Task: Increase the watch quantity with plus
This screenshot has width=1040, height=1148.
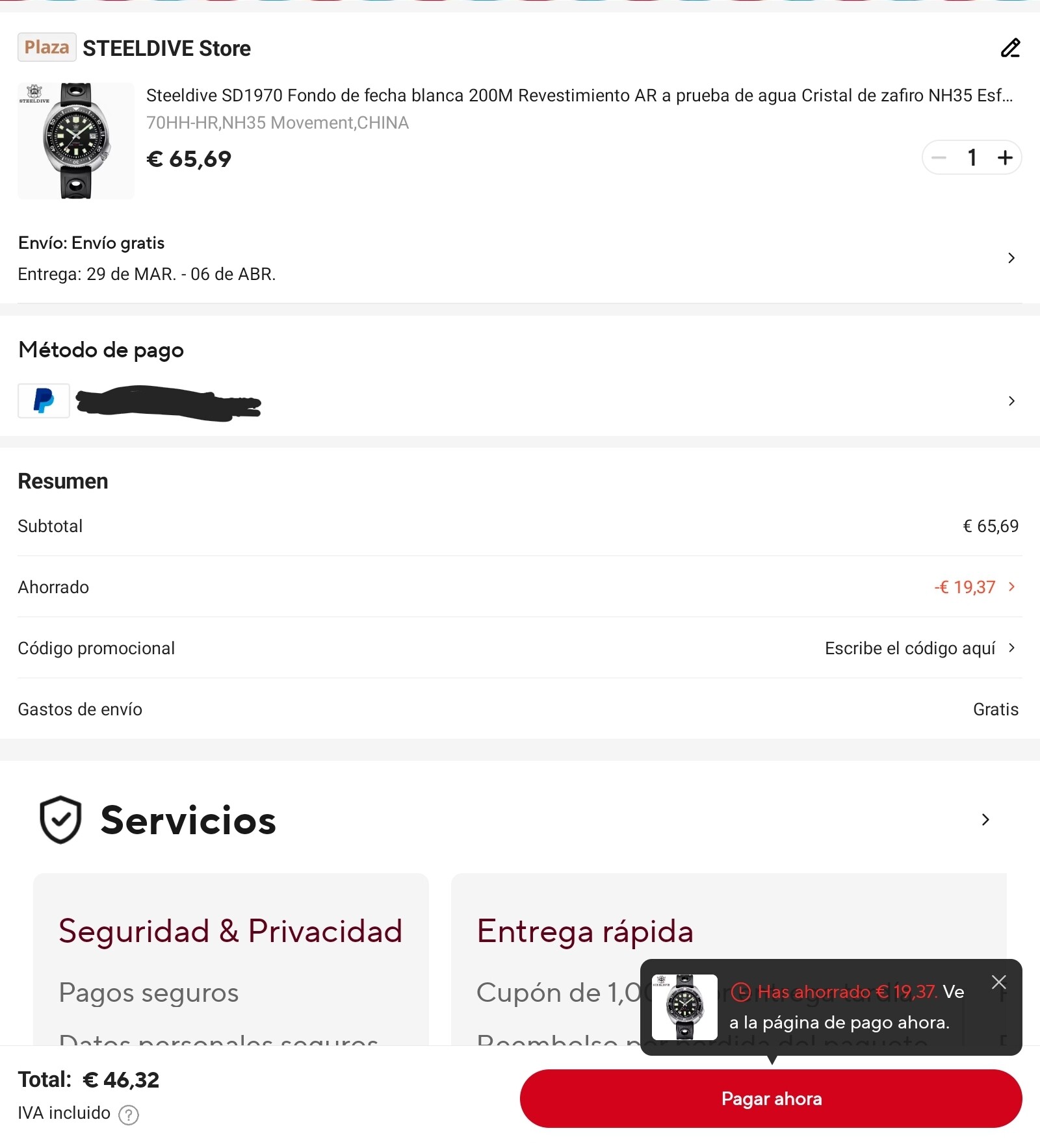Action: pos(1005,158)
